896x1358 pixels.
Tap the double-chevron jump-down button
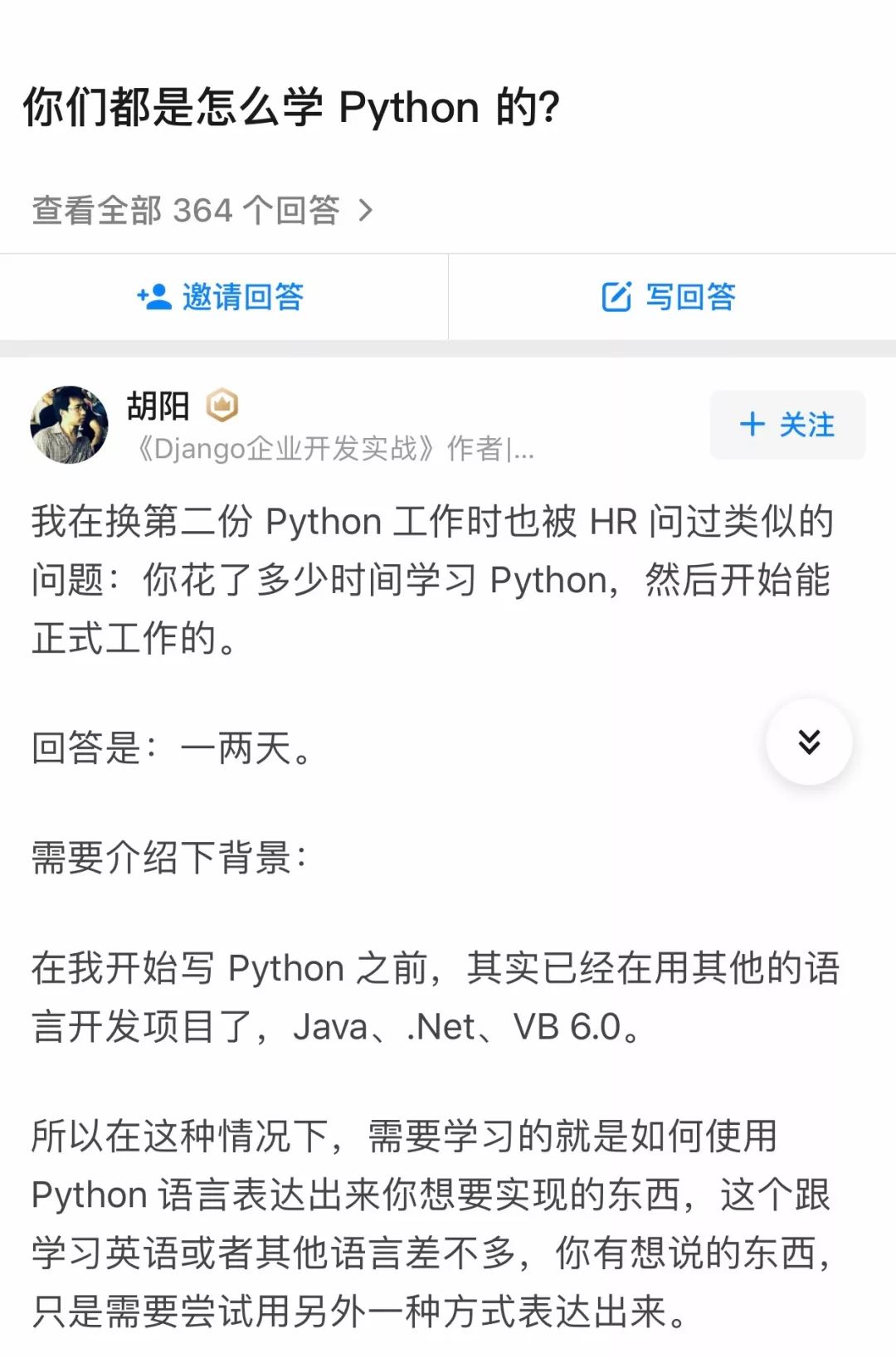(x=809, y=742)
